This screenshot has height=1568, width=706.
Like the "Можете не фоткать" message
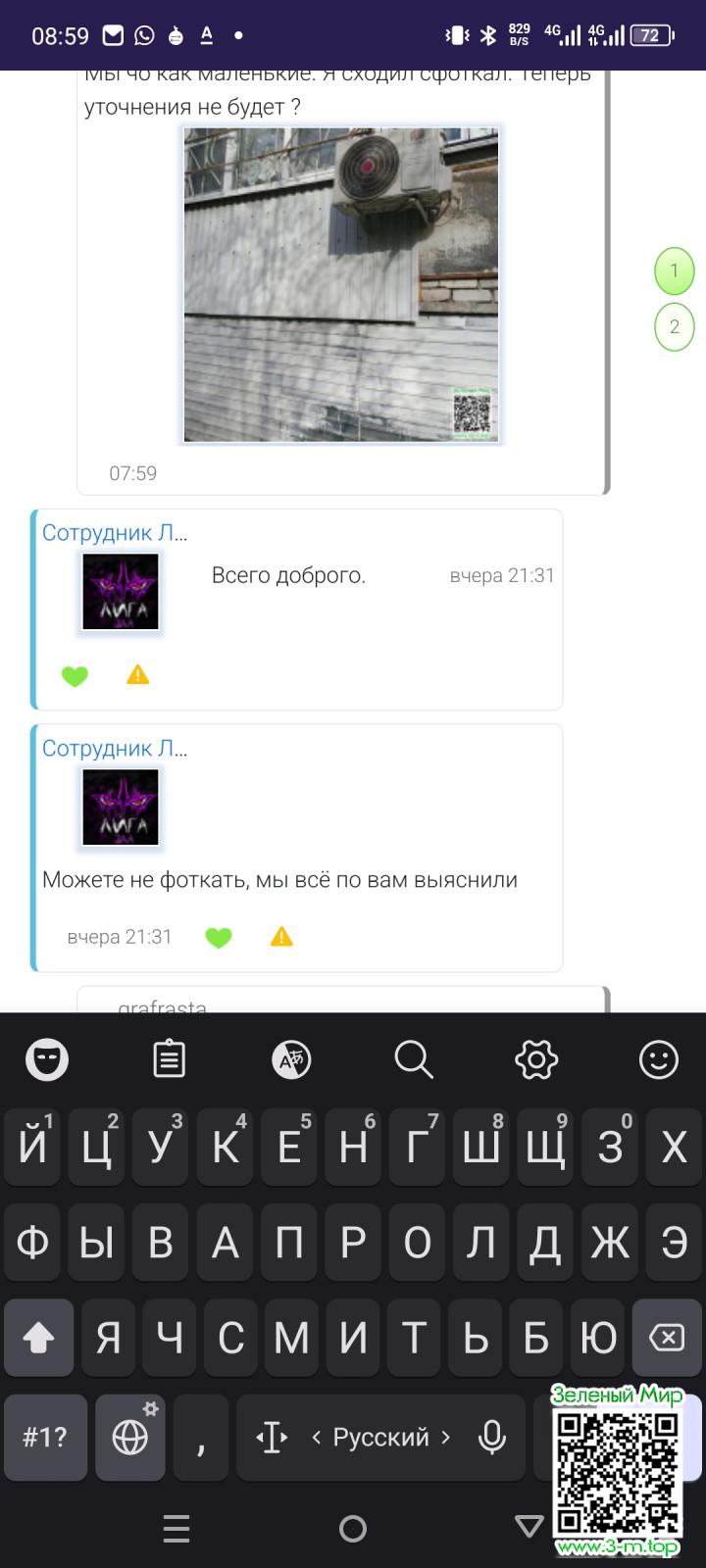point(218,938)
